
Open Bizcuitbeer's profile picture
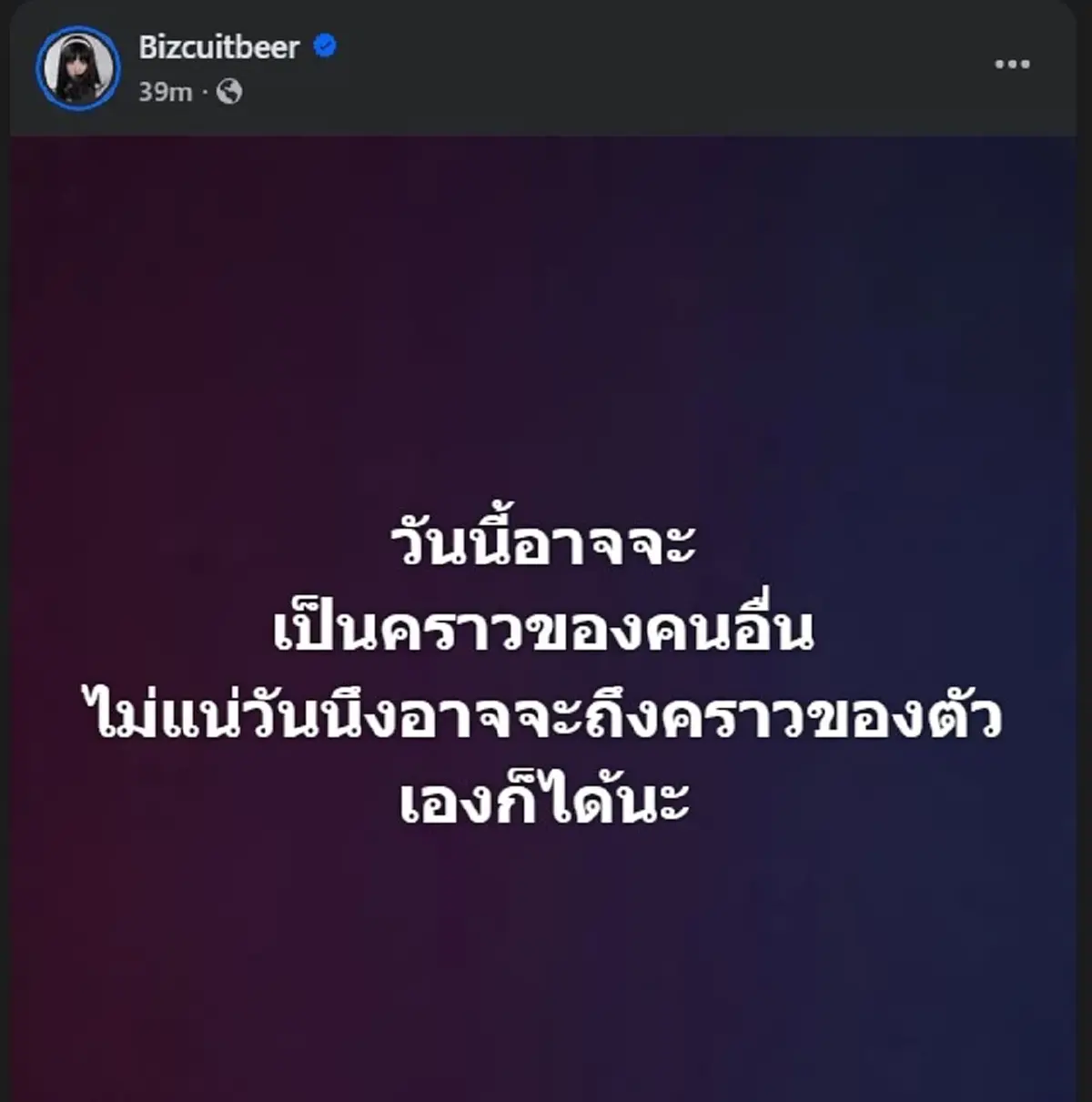tap(77, 69)
